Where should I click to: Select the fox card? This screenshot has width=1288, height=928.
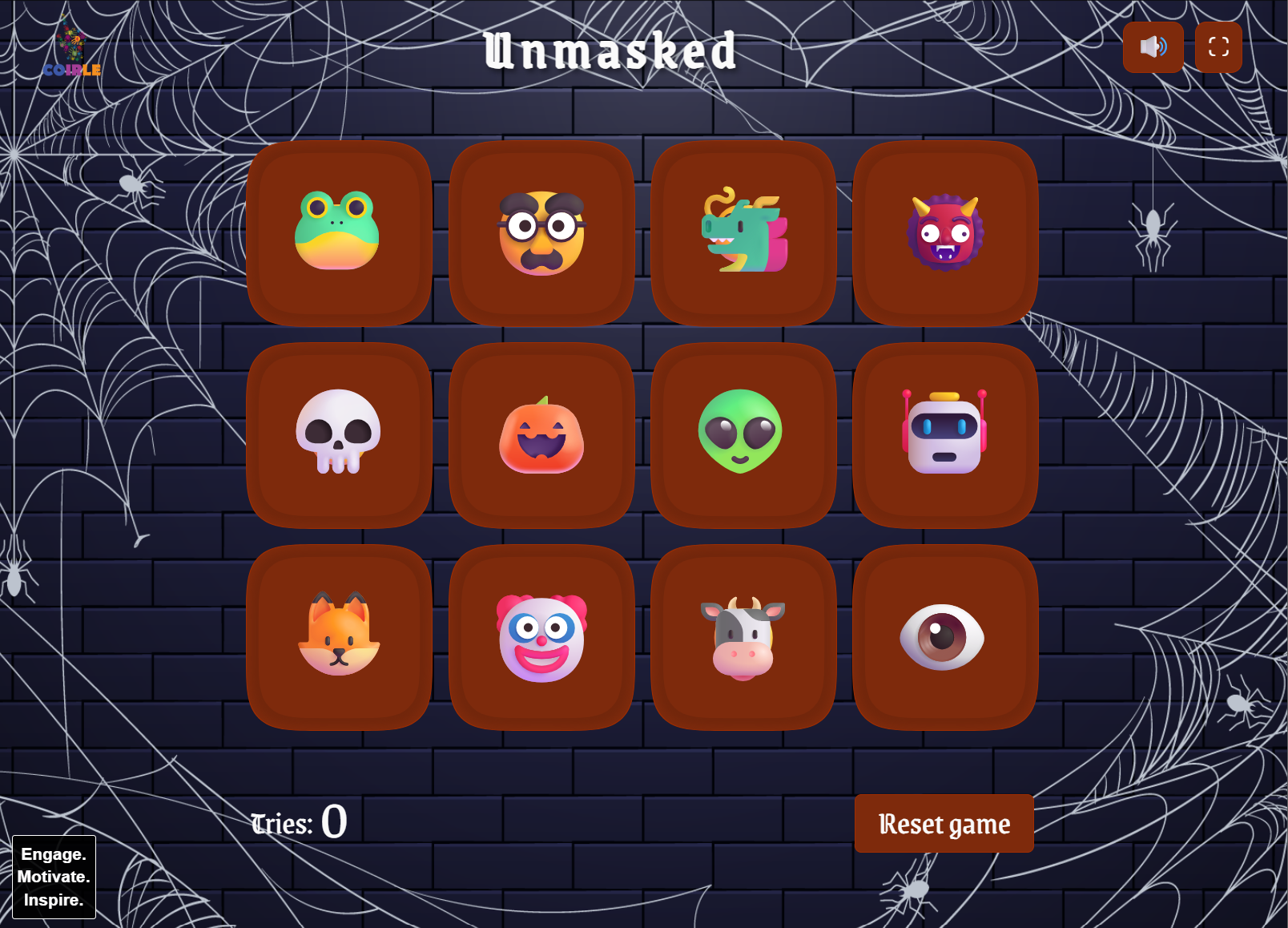(x=339, y=637)
